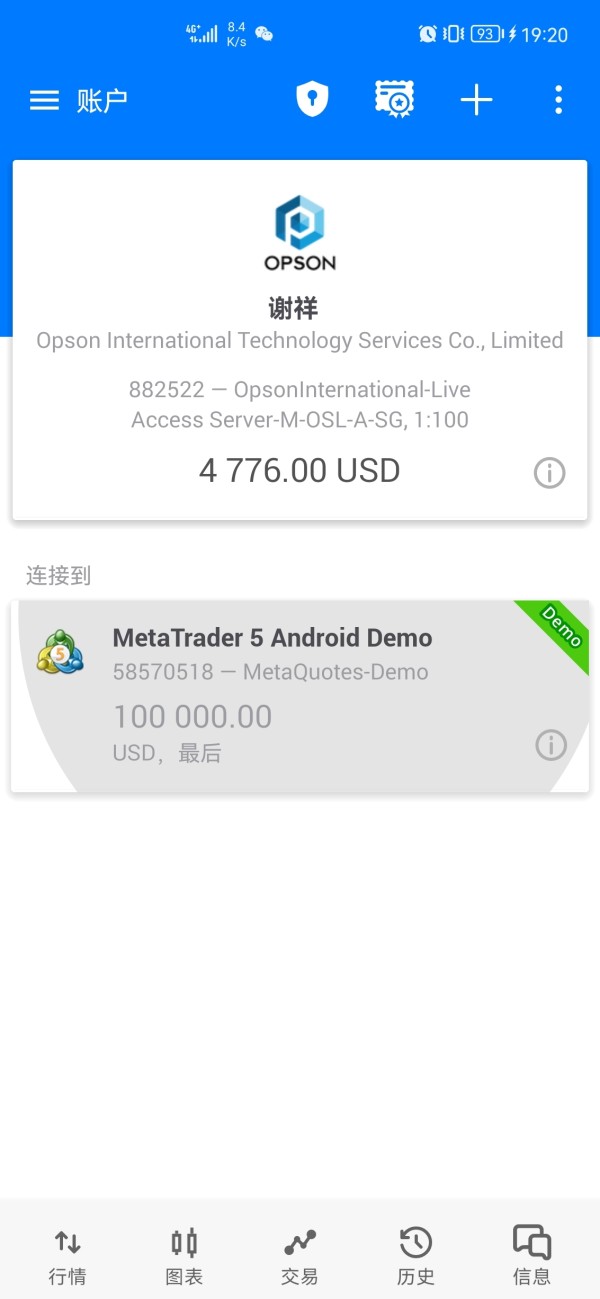Open the 信息 tab
The width and height of the screenshot is (600, 1299).
[x=532, y=1256]
